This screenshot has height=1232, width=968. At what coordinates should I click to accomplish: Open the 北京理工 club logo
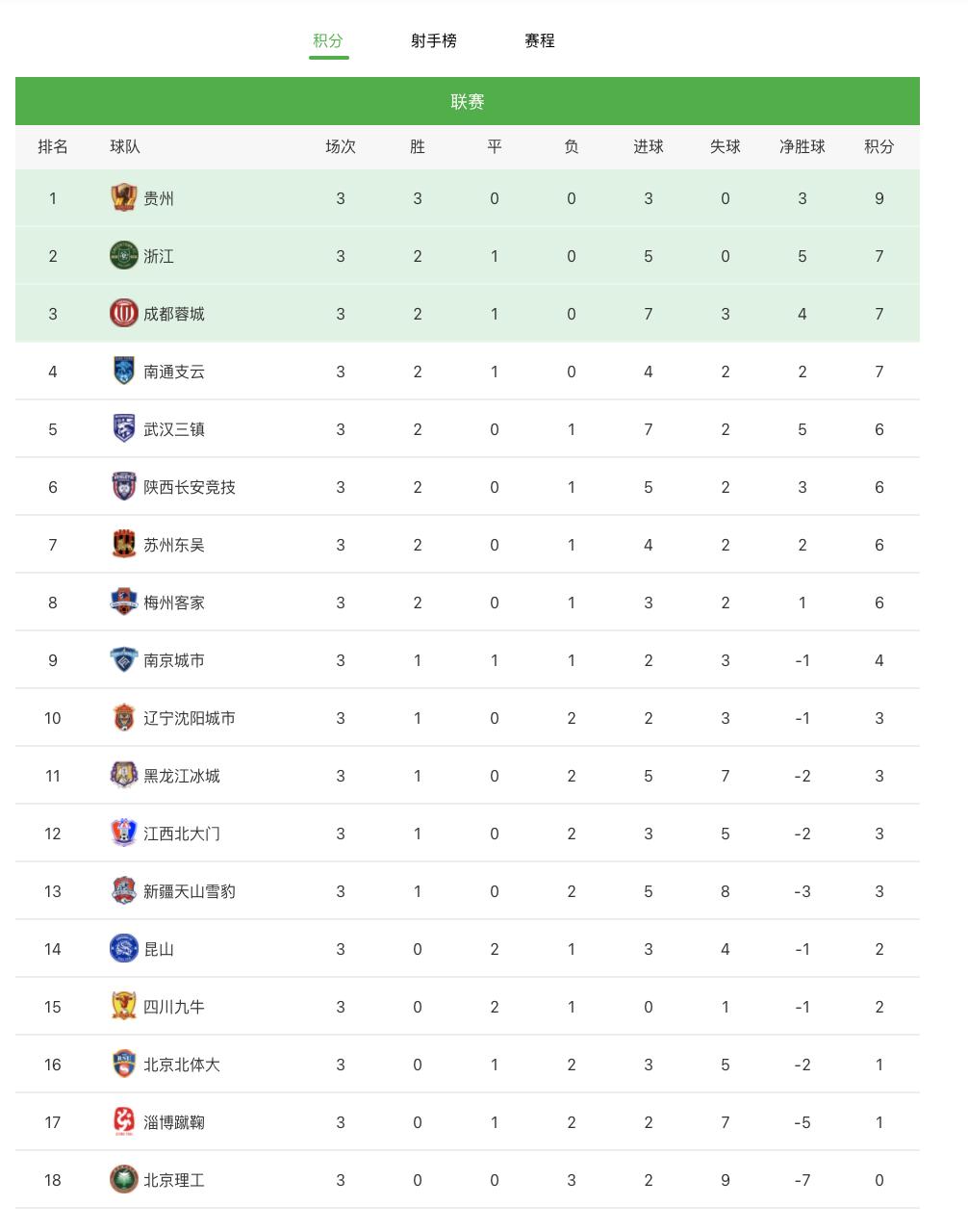click(124, 1180)
